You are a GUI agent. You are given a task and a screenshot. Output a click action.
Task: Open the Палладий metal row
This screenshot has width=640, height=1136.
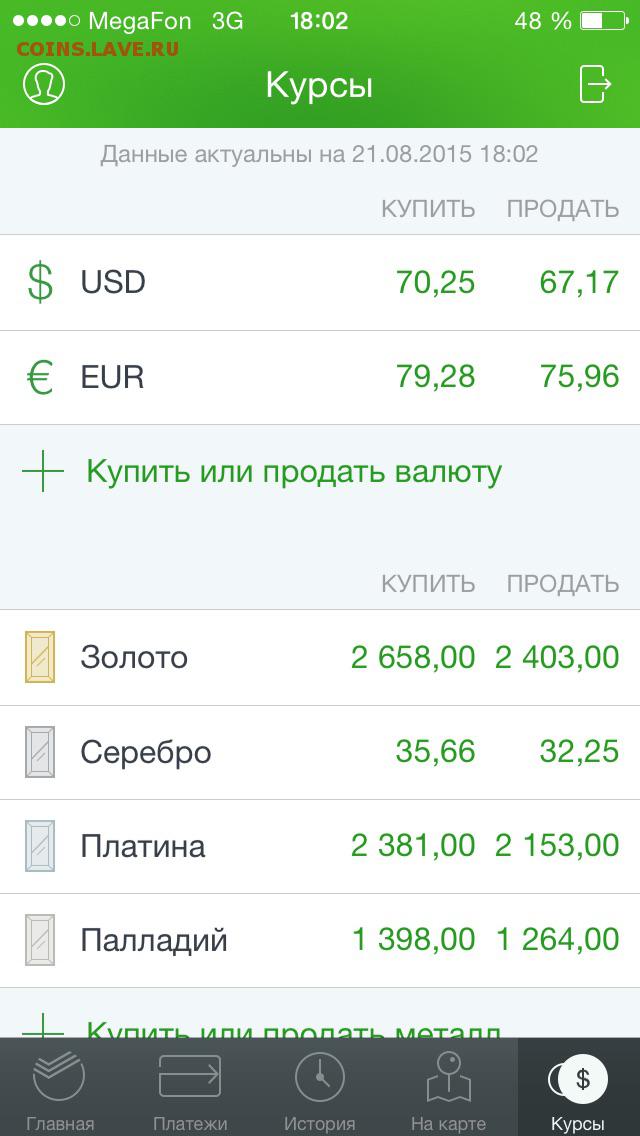click(320, 940)
